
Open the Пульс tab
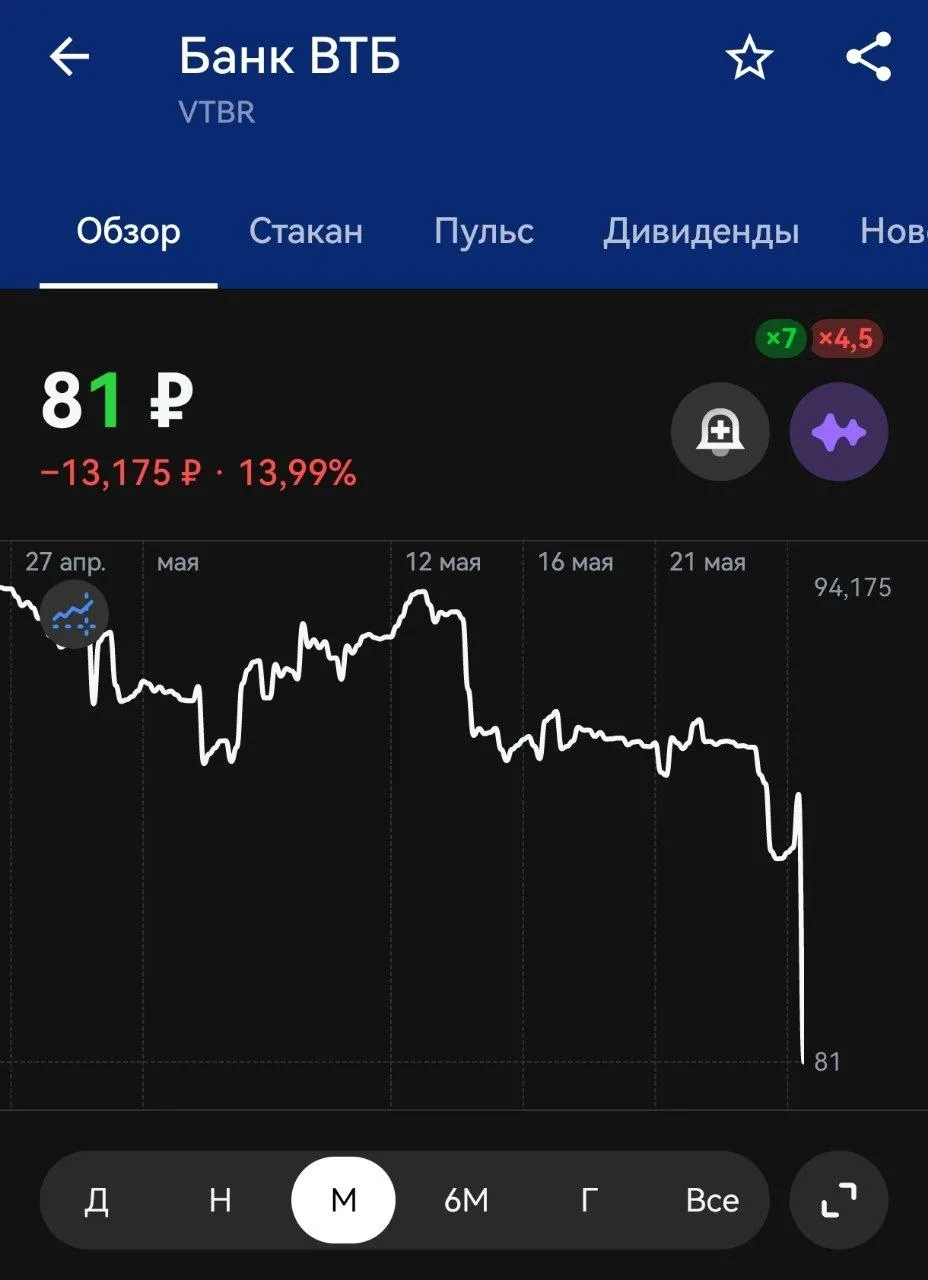(x=484, y=231)
